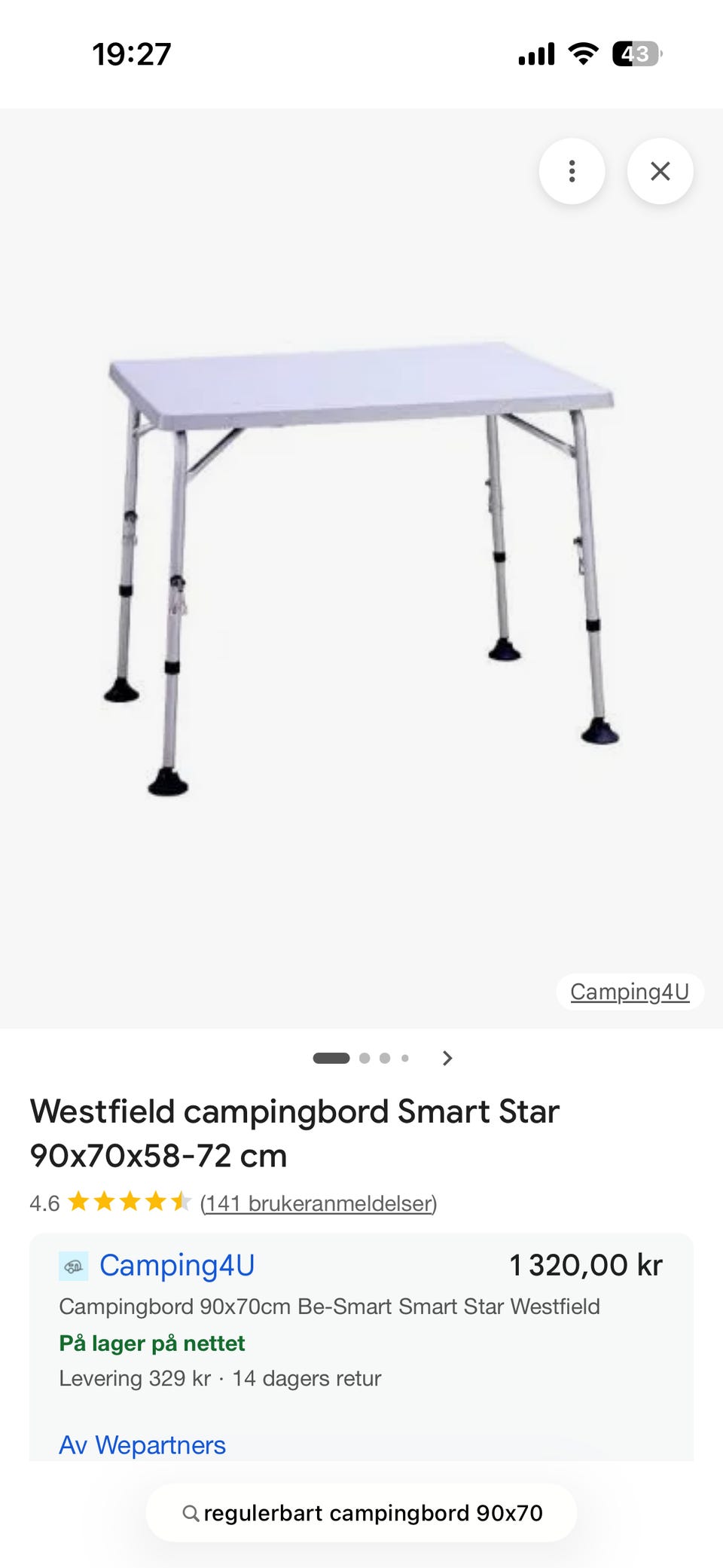Image resolution: width=723 pixels, height=1568 pixels.
Task: Open the three-dot overflow menu
Action: click(572, 171)
